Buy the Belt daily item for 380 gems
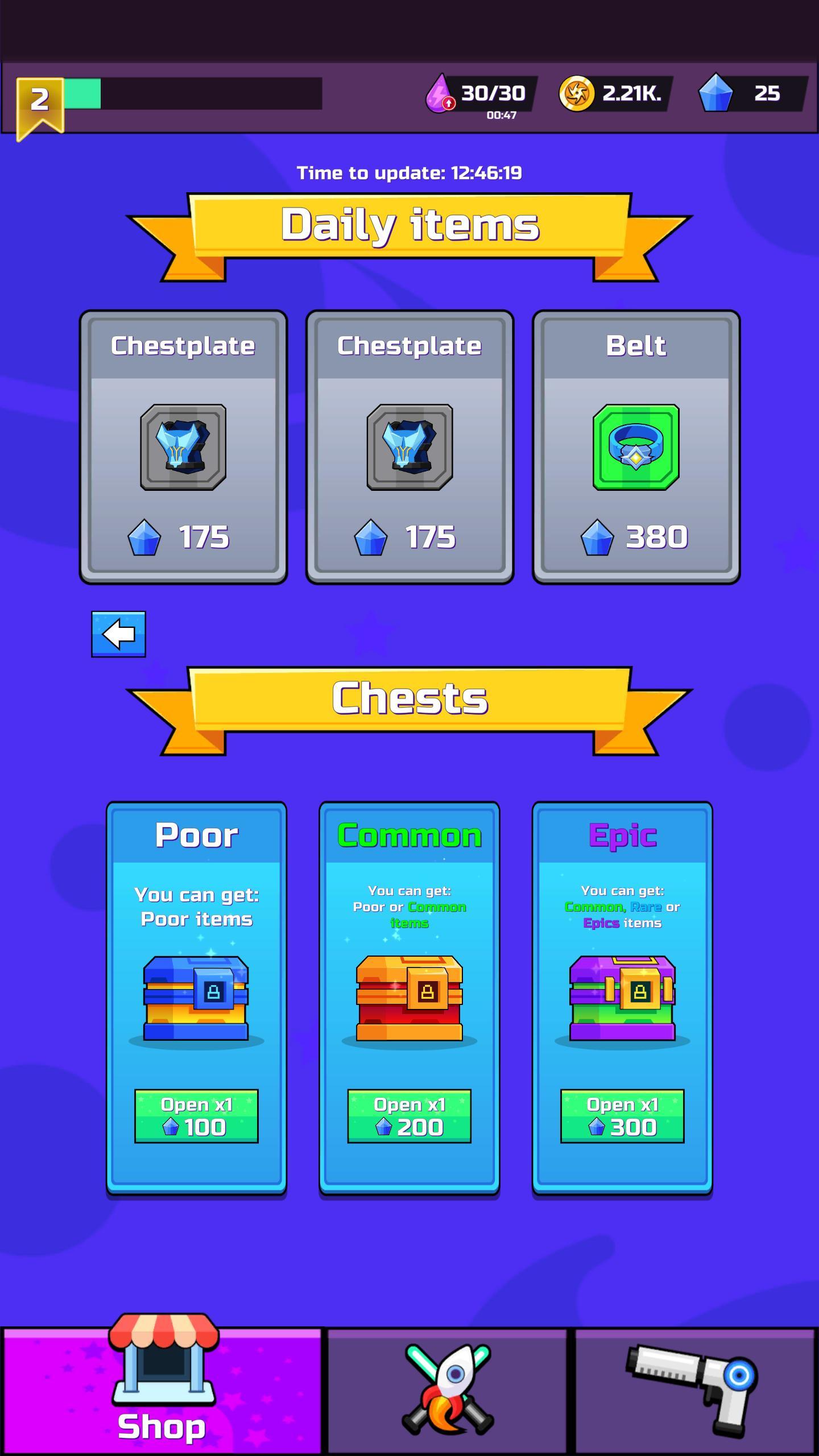The width and height of the screenshot is (819, 1456). point(636,448)
